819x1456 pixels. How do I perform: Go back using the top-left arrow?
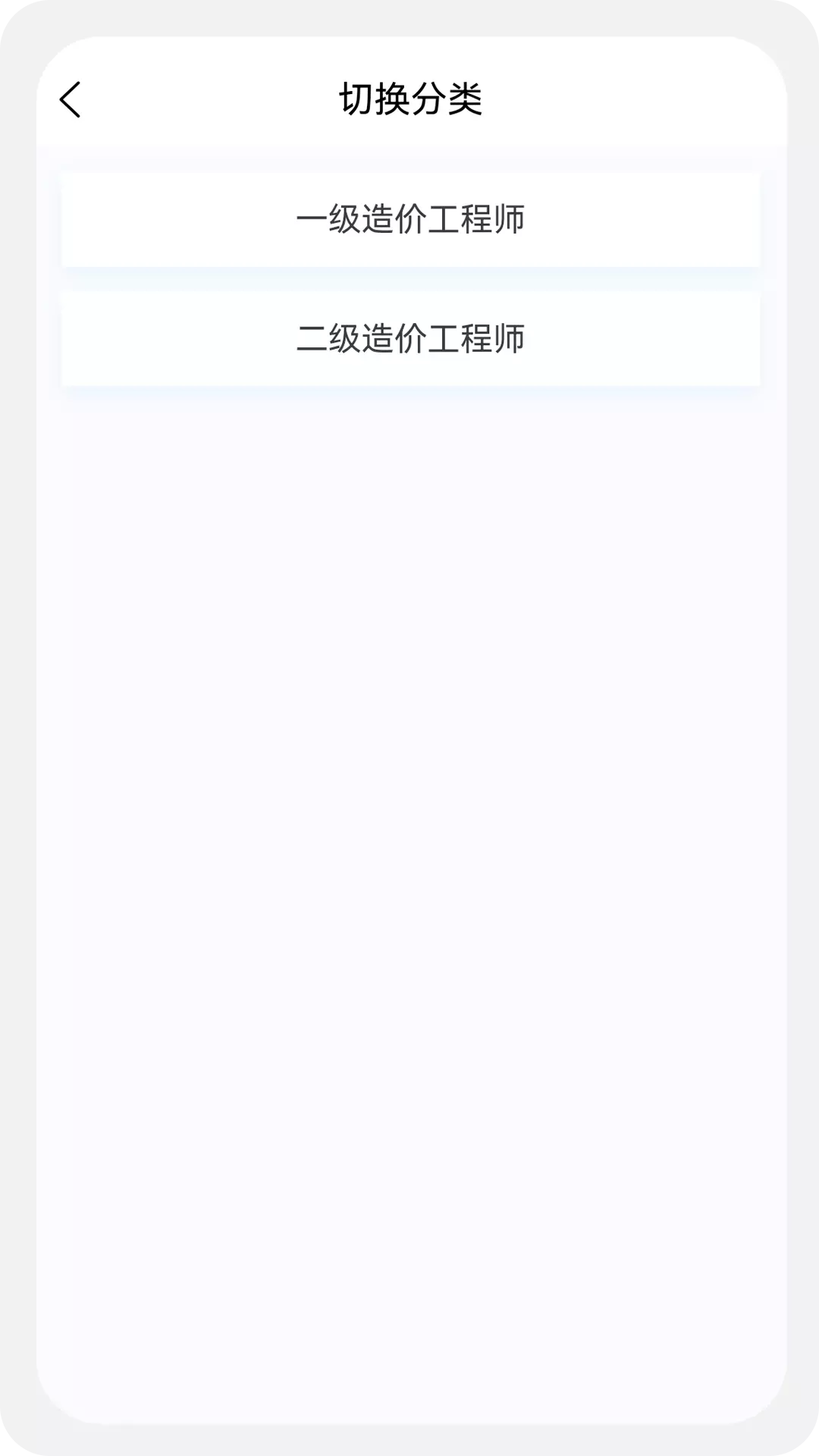(x=70, y=99)
